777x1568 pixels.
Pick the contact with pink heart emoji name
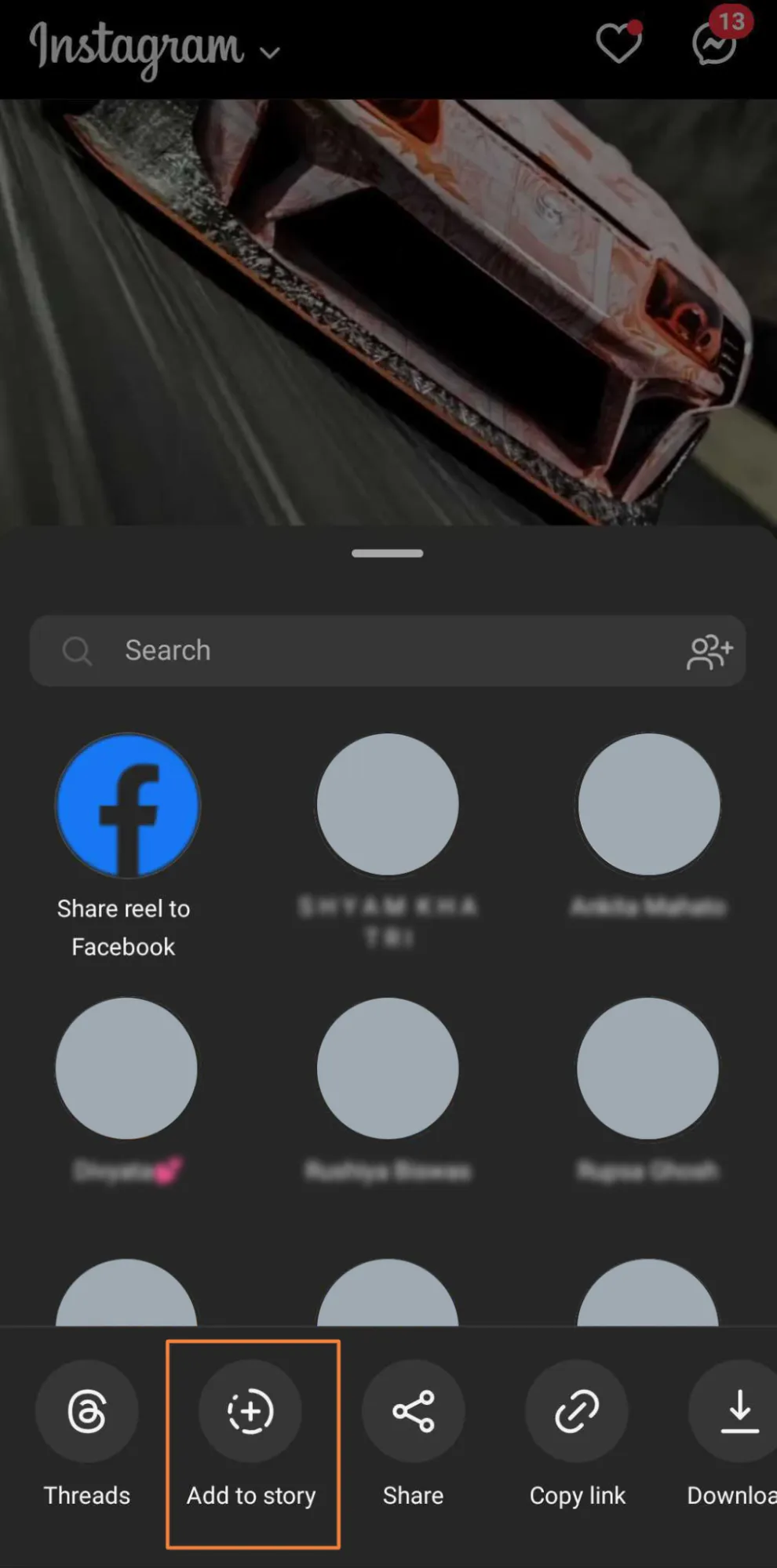pos(127,1068)
